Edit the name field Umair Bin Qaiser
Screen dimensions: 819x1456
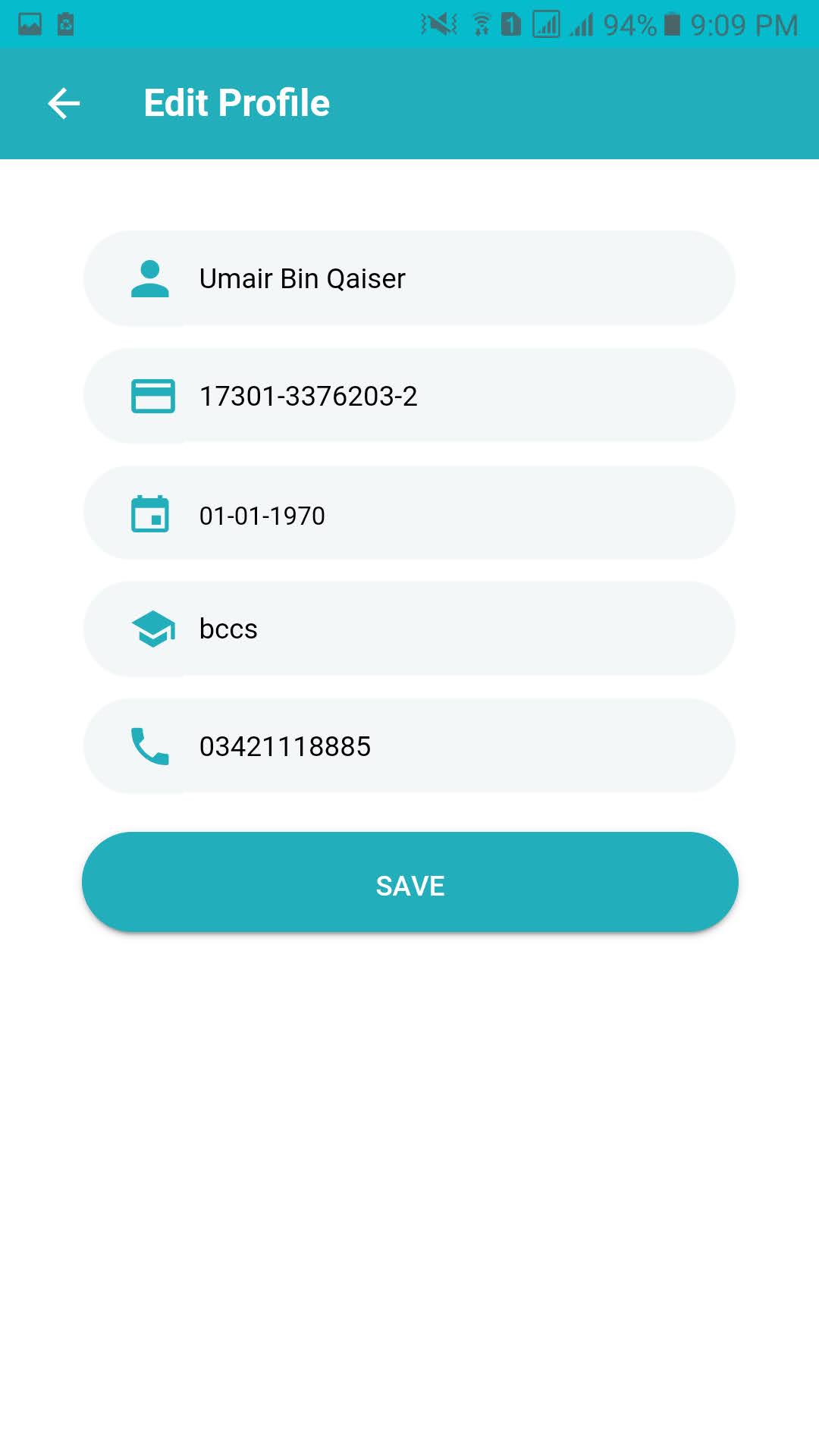tap(409, 278)
